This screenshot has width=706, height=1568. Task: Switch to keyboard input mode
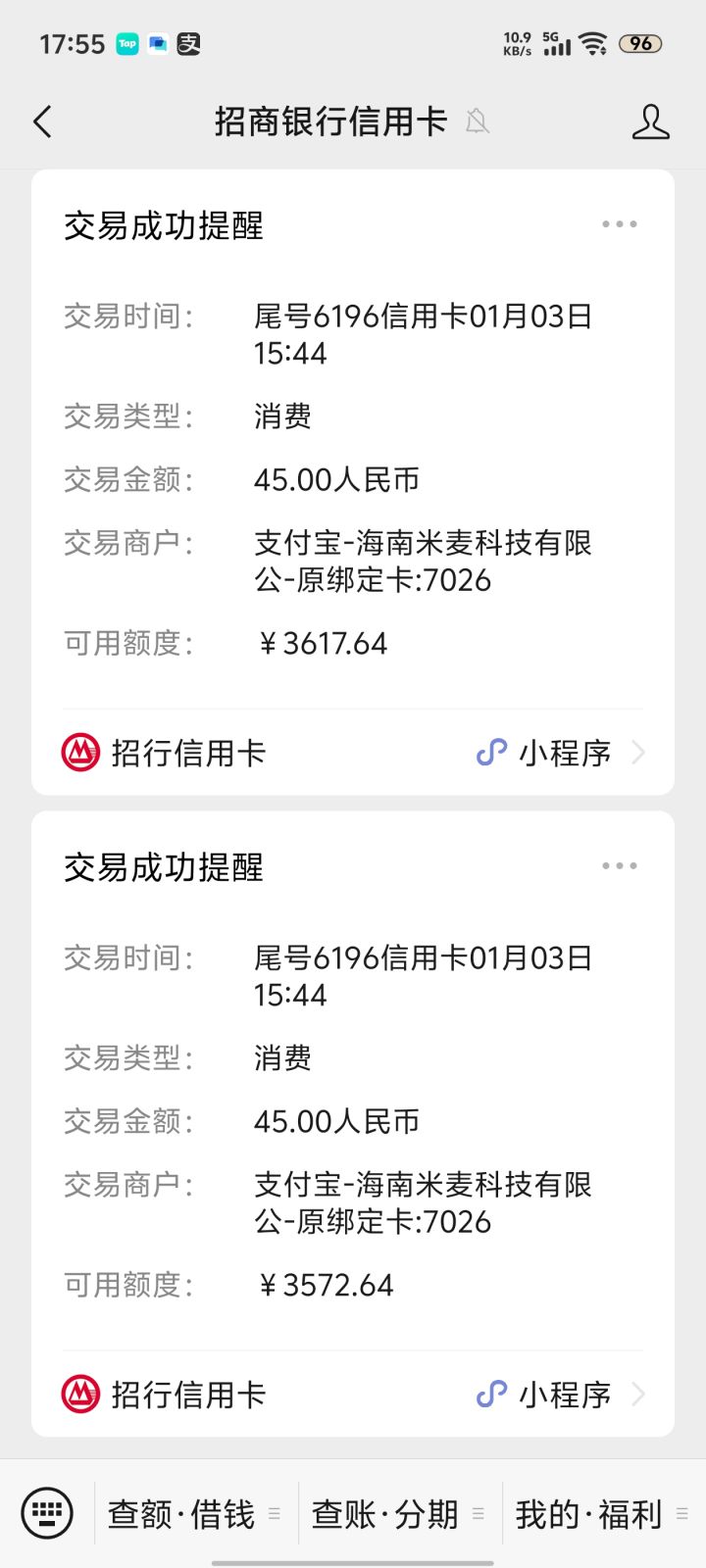point(47,1513)
